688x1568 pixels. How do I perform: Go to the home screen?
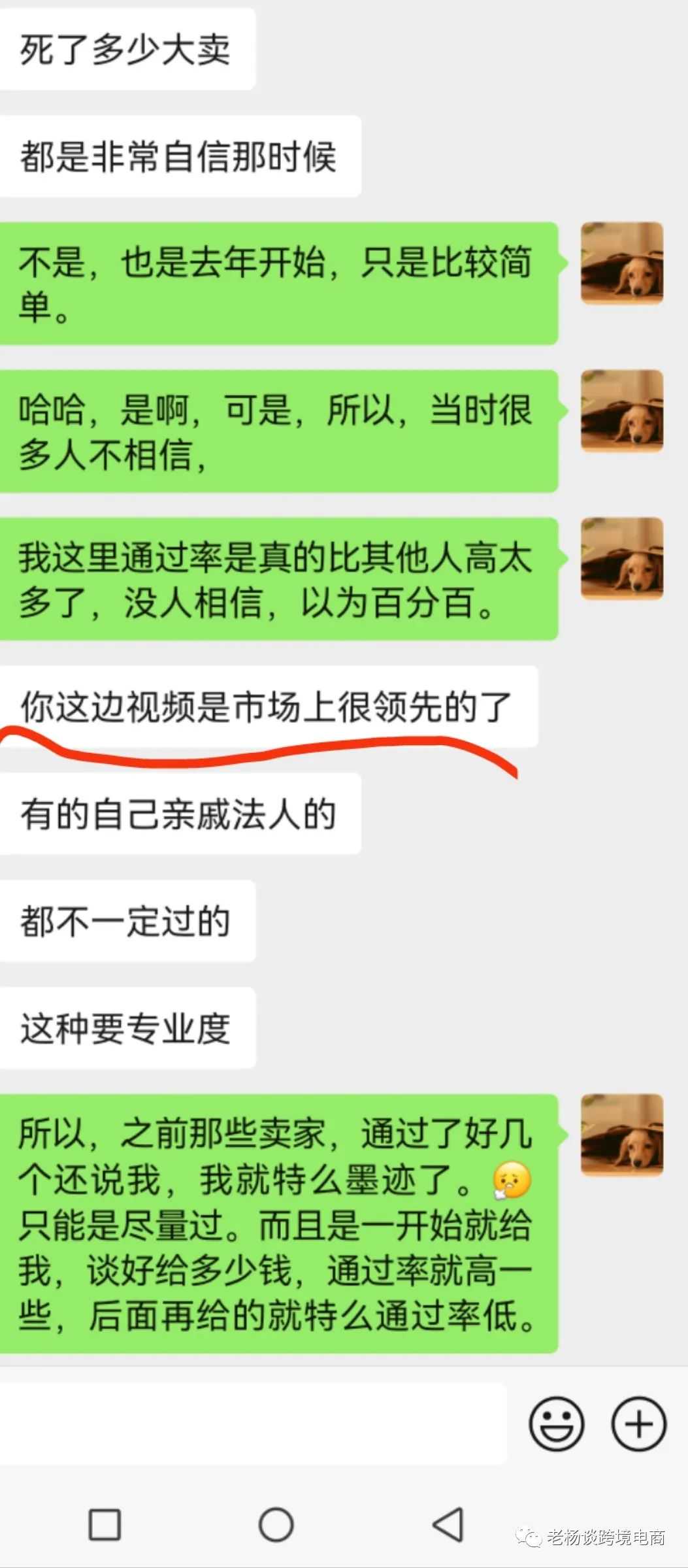pos(276,1524)
